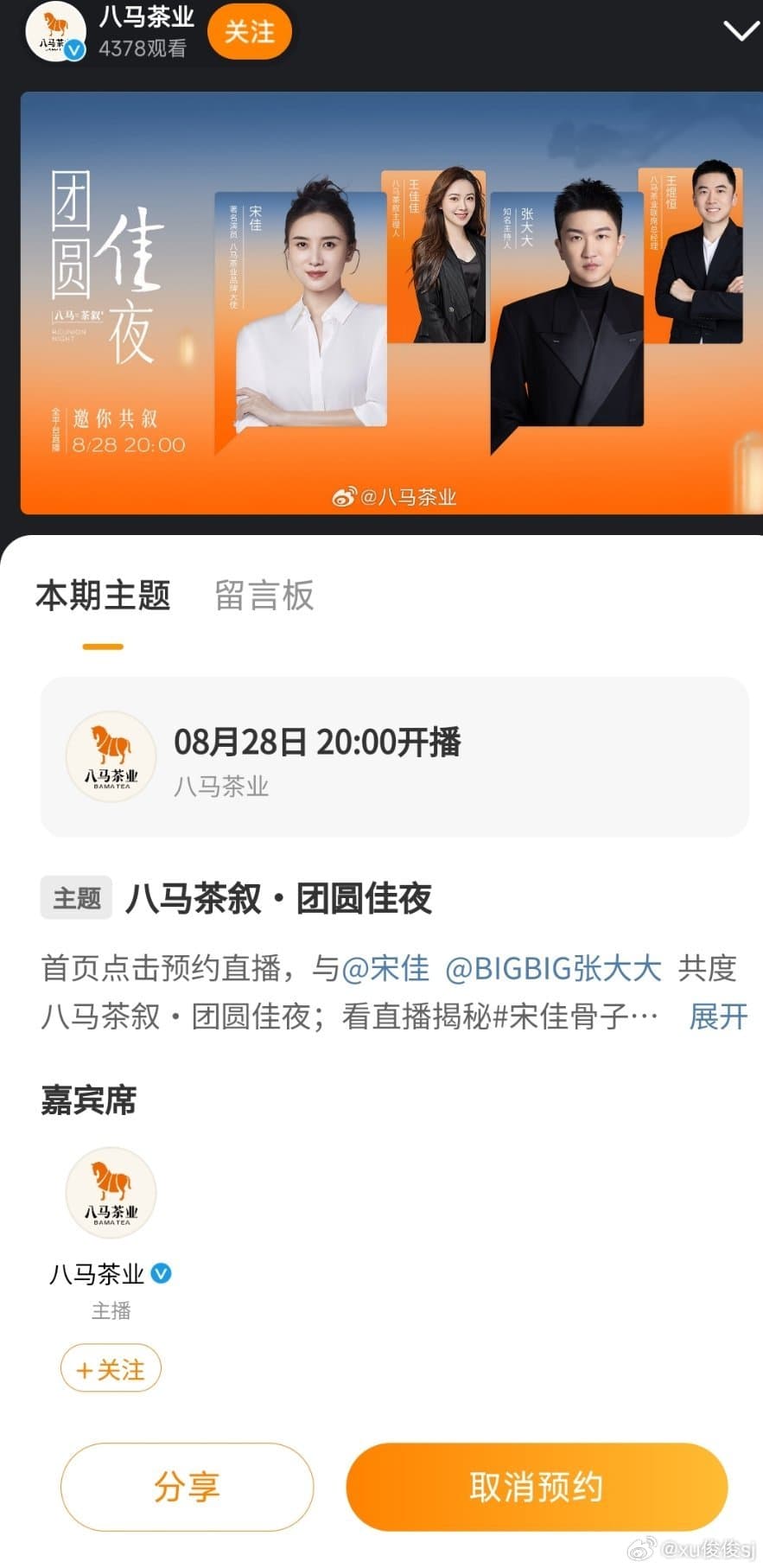Open the mention link @BIGBIG张大大
This screenshot has height=1568, width=763.
tap(553, 968)
